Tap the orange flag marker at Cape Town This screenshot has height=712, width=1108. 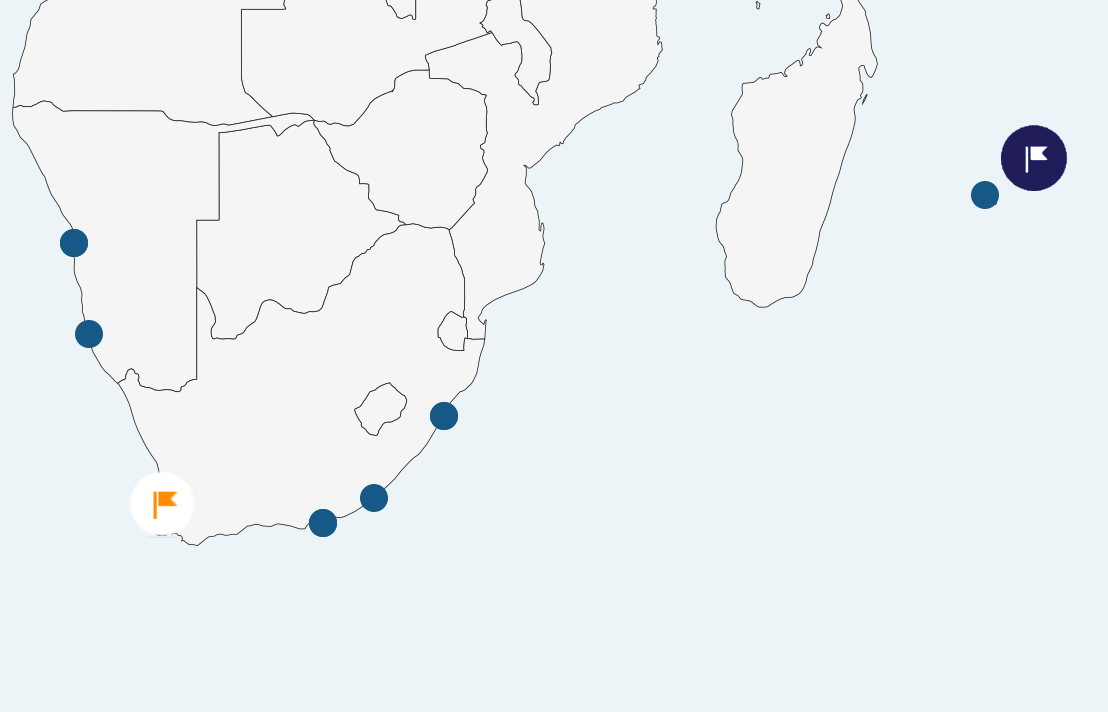pyautogui.click(x=162, y=504)
